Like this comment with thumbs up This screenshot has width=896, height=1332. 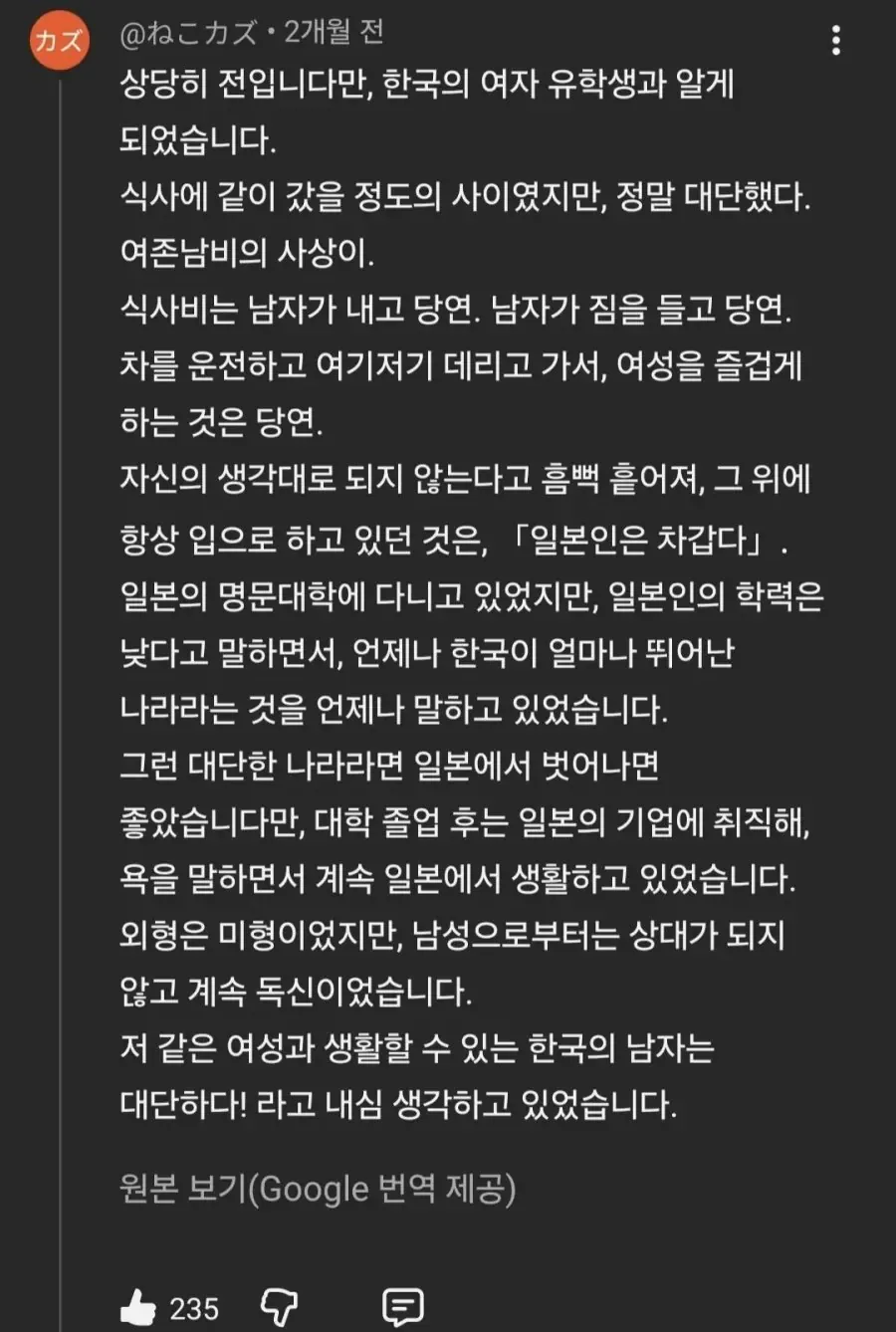coord(138,1306)
